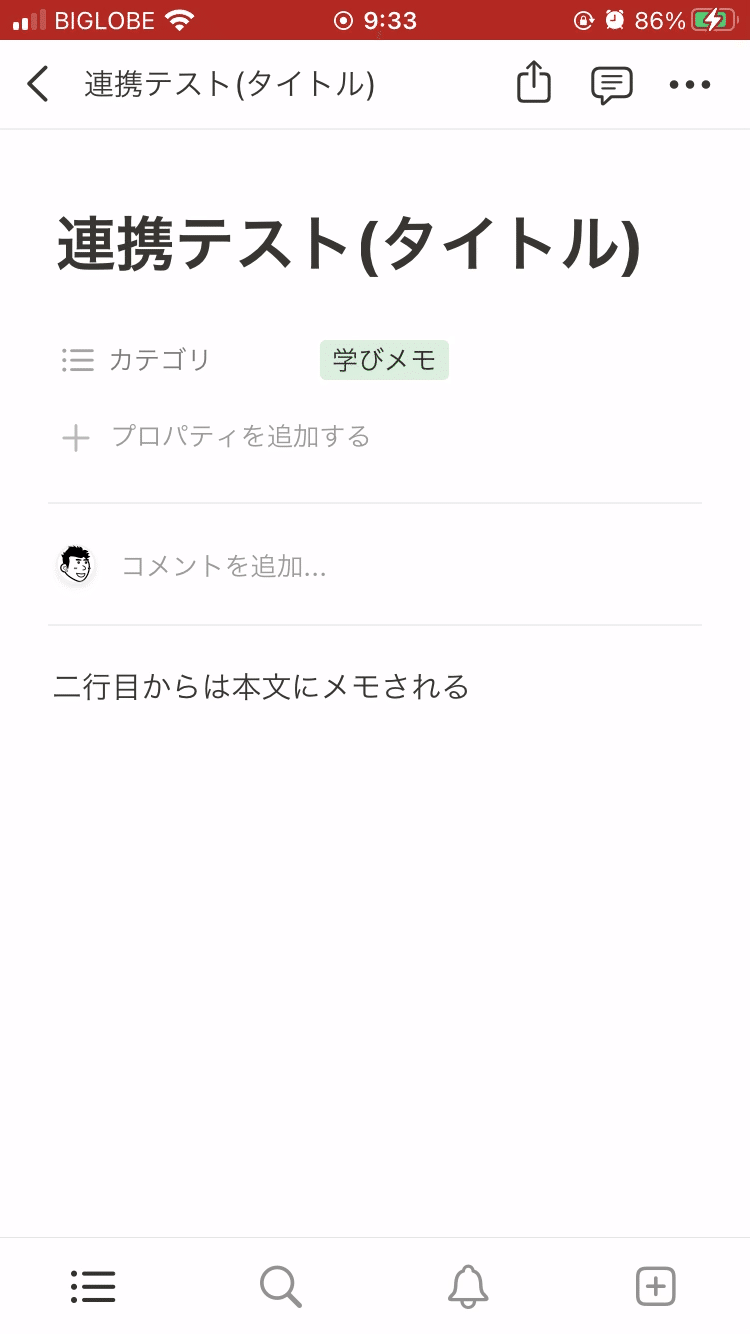Add a comment in コメントを追加 field

(x=224, y=566)
